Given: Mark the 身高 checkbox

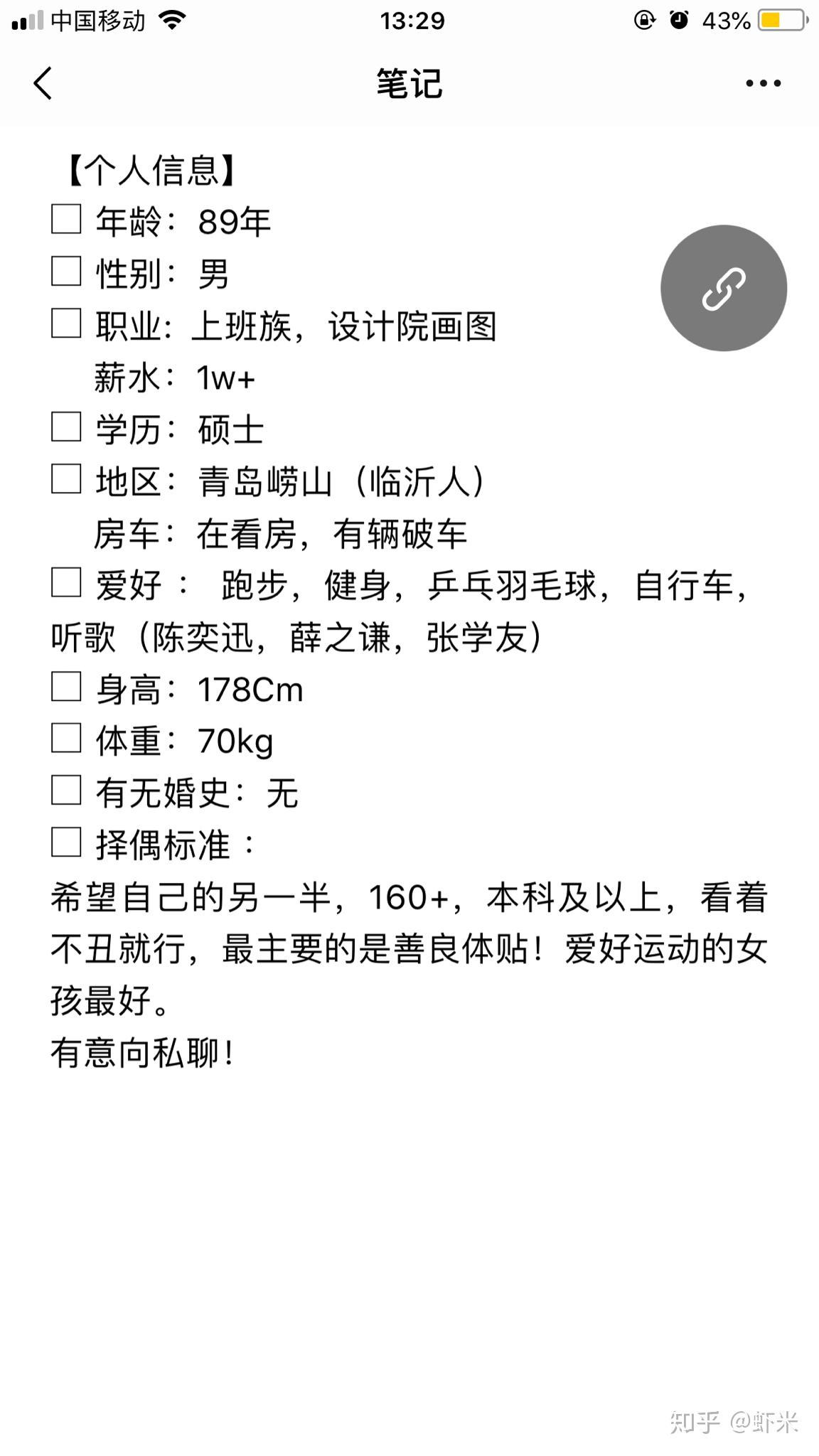Looking at the screenshot, I should (x=66, y=686).
